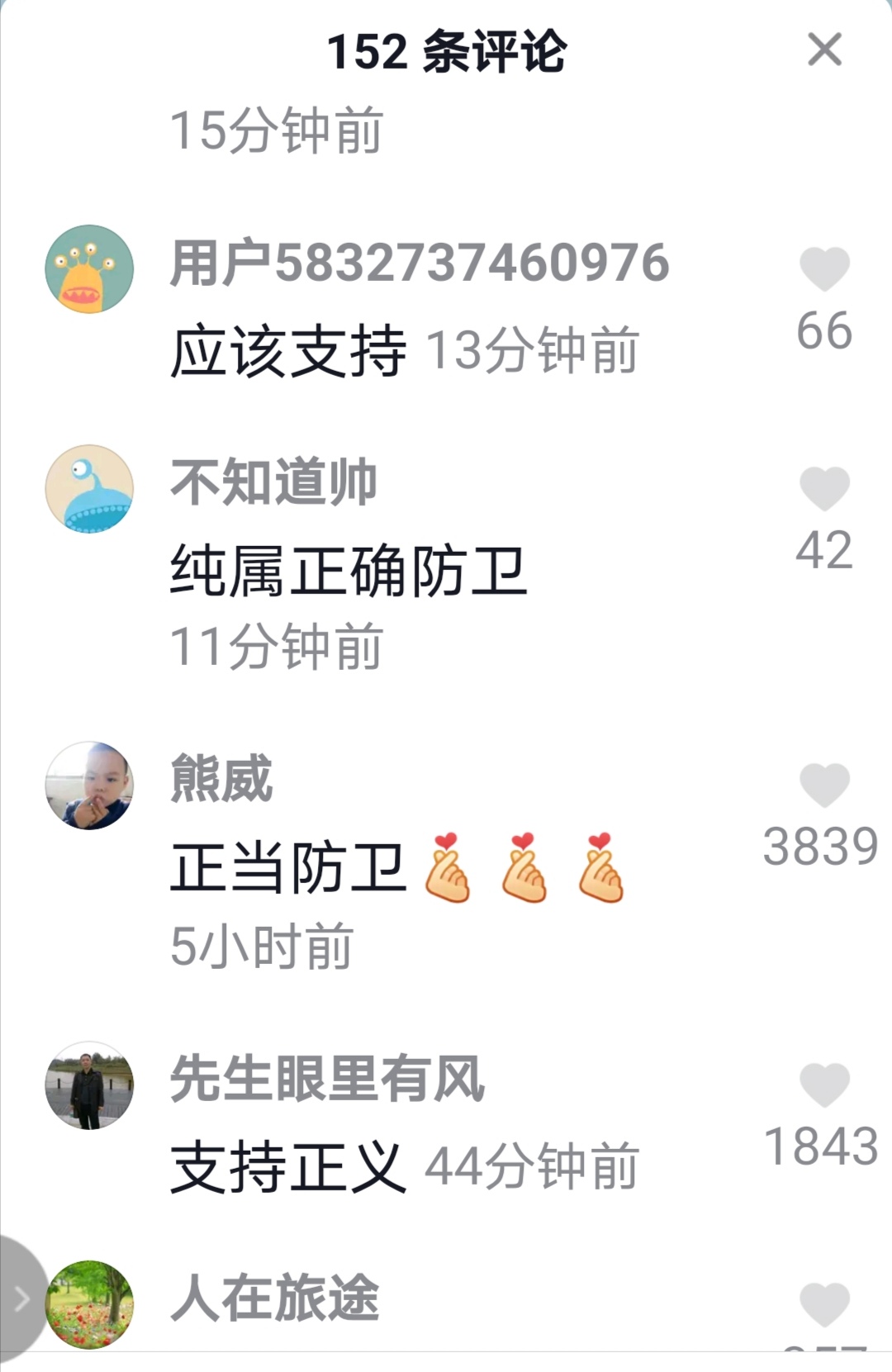The height and width of the screenshot is (1372, 892).
Task: Visit 先生眼里有风's profile via avatar
Action: point(89,1085)
